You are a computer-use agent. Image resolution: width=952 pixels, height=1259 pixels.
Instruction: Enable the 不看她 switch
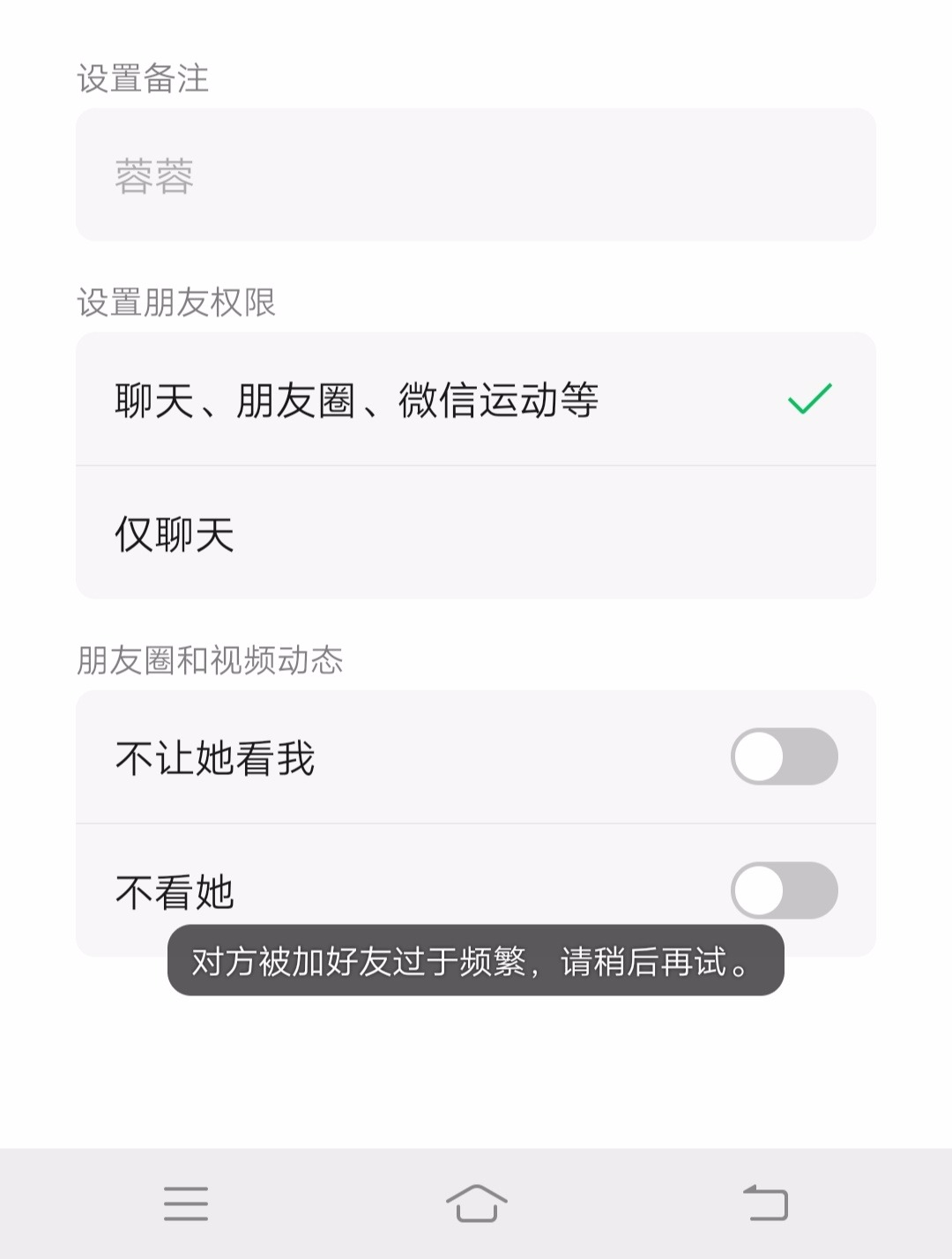(784, 890)
